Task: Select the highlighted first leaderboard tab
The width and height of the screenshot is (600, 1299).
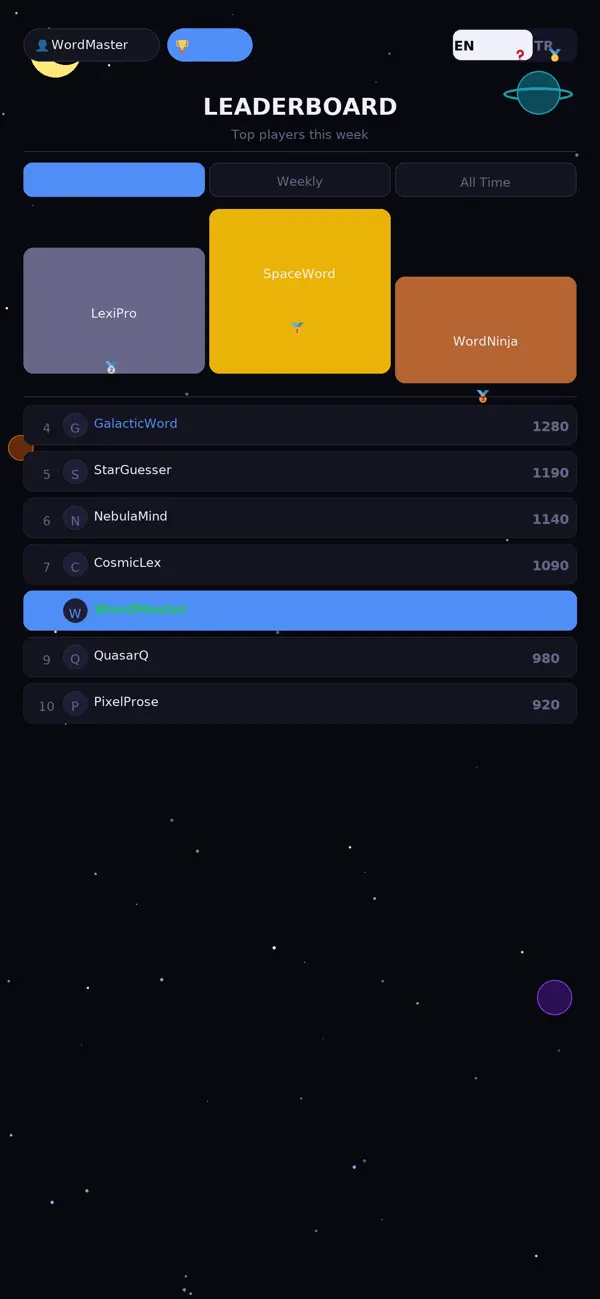Action: coord(114,180)
